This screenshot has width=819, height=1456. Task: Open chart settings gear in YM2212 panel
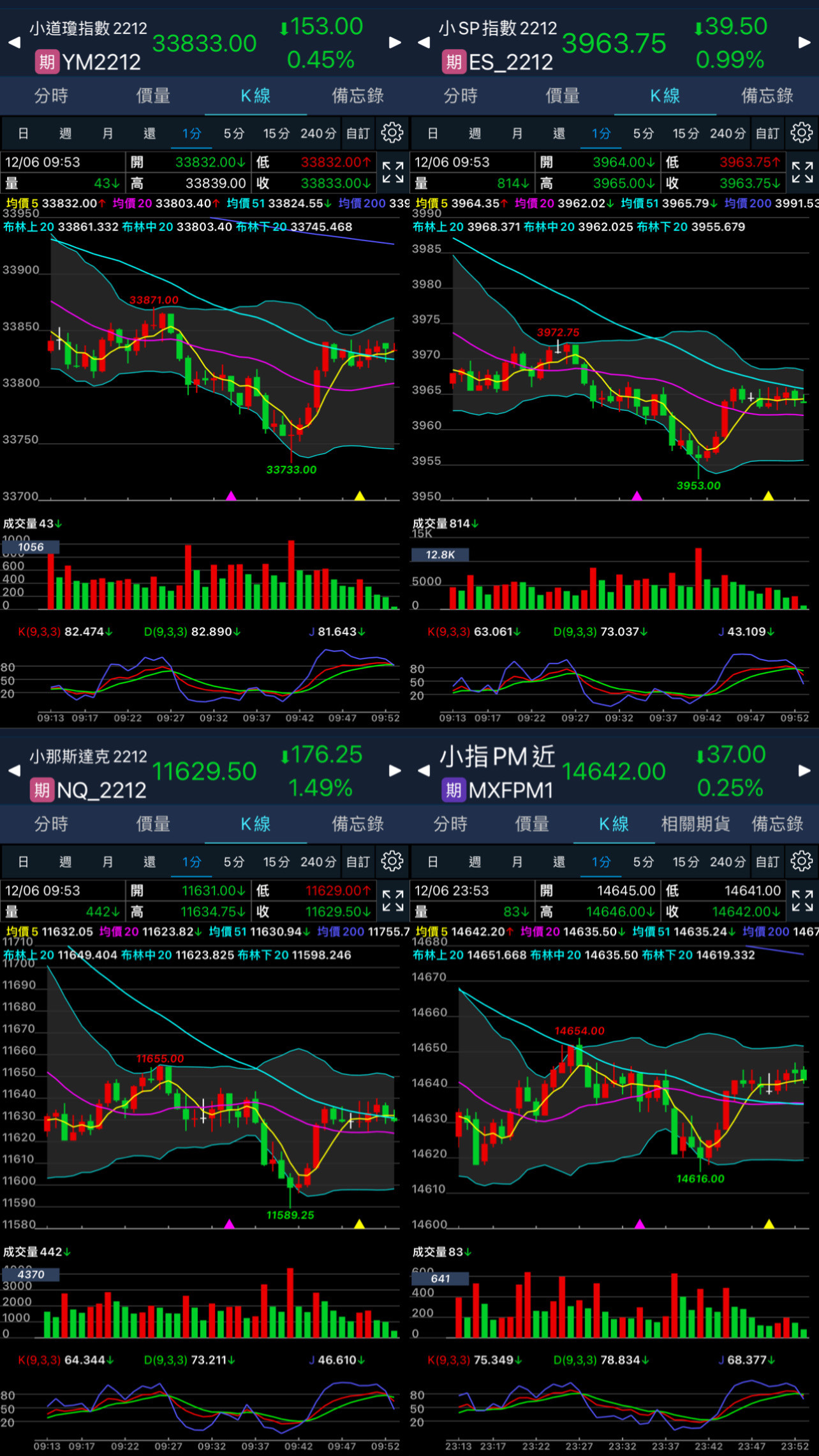pos(392,133)
